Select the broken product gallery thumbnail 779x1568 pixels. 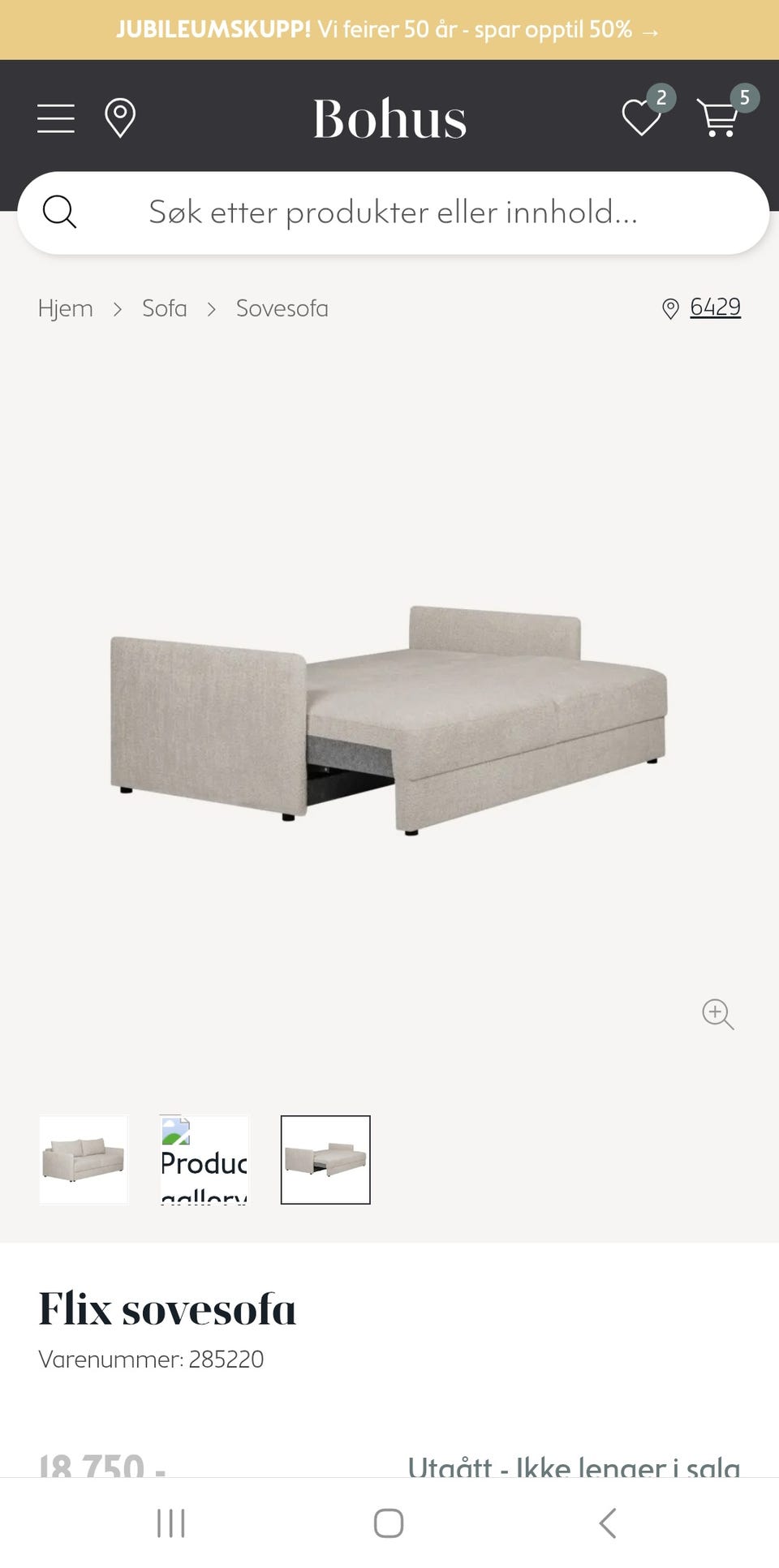coord(204,1160)
